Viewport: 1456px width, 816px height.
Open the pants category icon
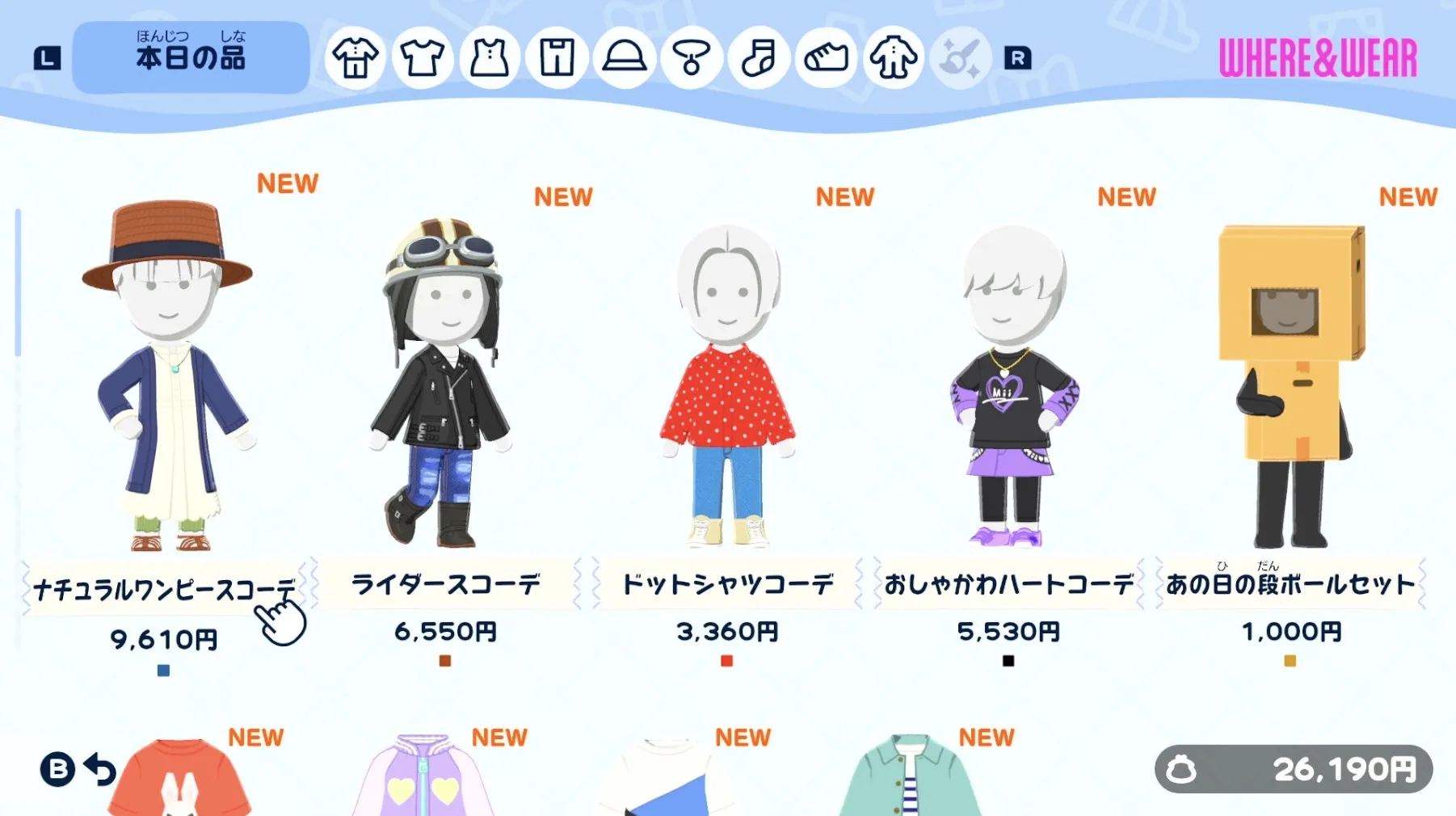click(x=557, y=57)
